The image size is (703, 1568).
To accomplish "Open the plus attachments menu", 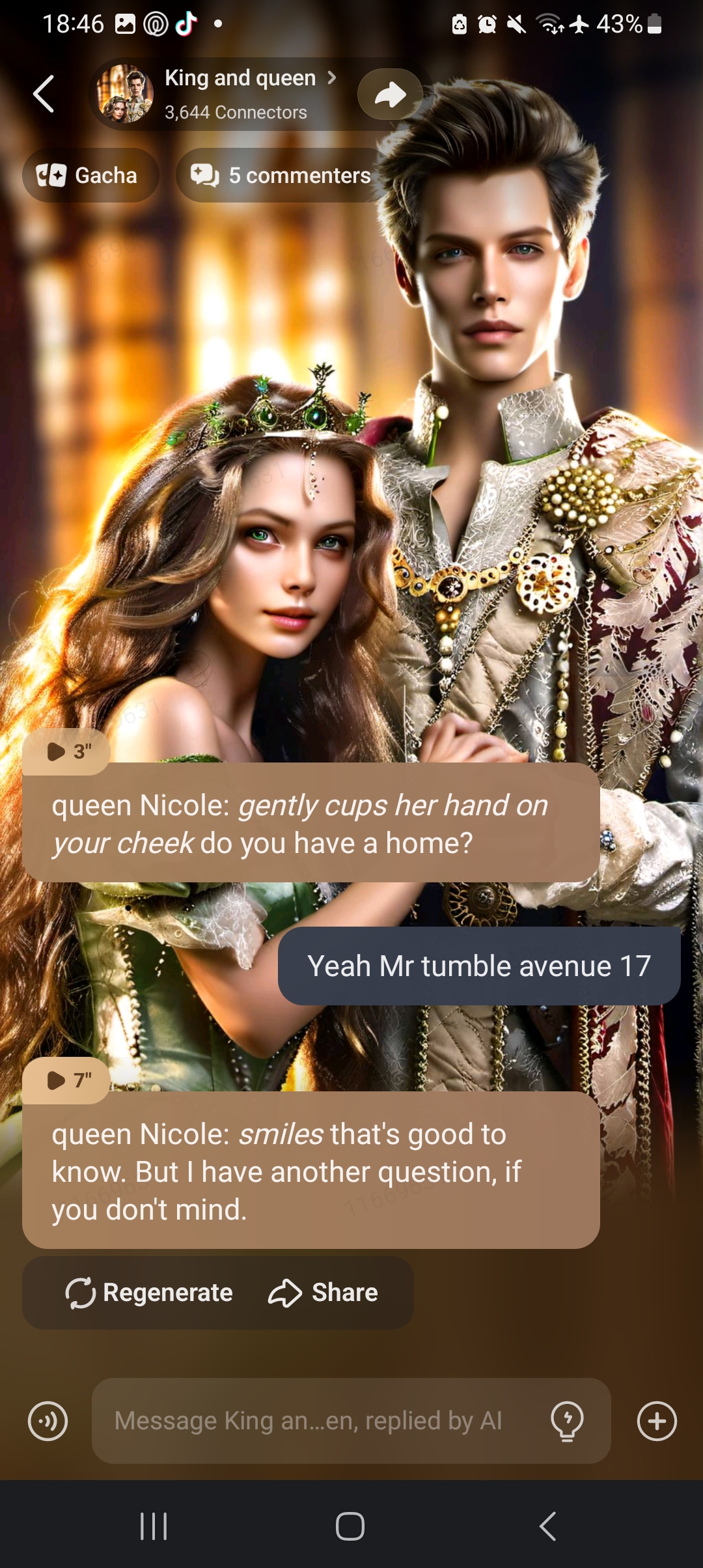I will [x=657, y=1421].
